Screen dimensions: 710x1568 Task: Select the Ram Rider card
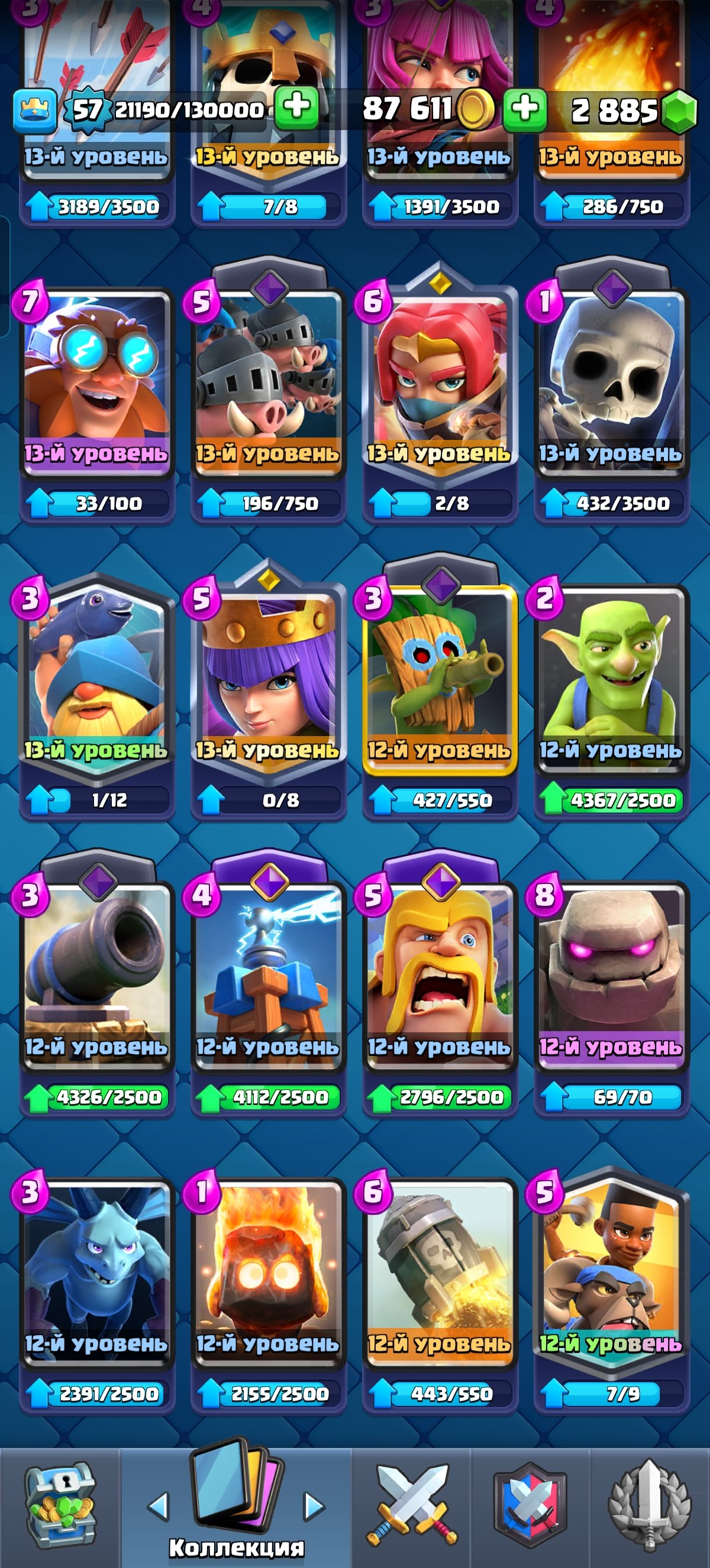[611, 1272]
